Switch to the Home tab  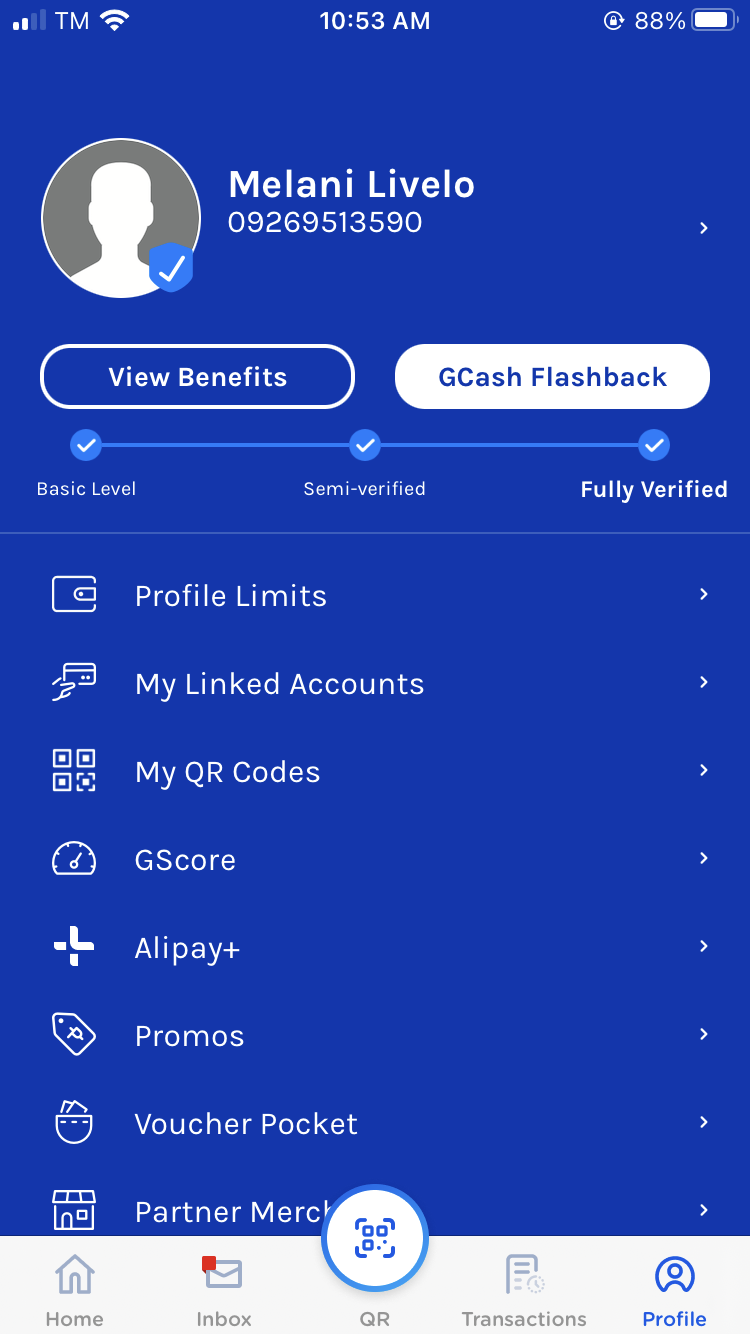click(x=74, y=1290)
